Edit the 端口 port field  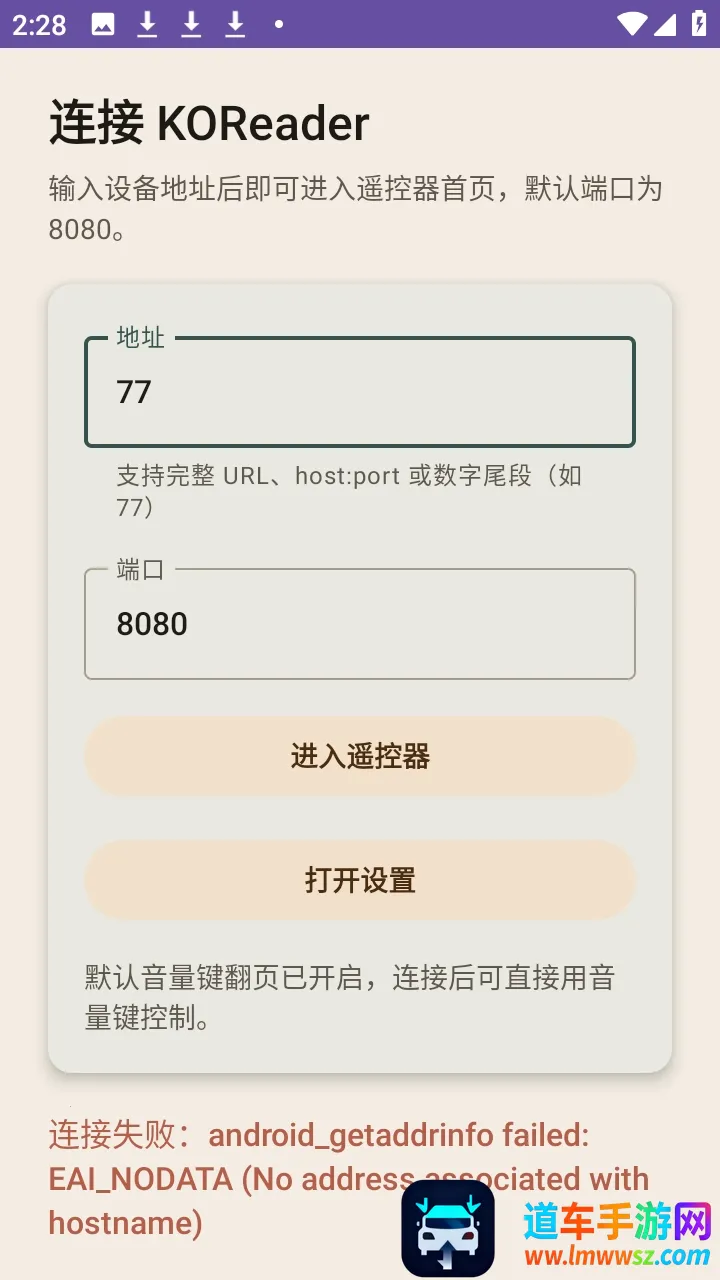(x=360, y=624)
